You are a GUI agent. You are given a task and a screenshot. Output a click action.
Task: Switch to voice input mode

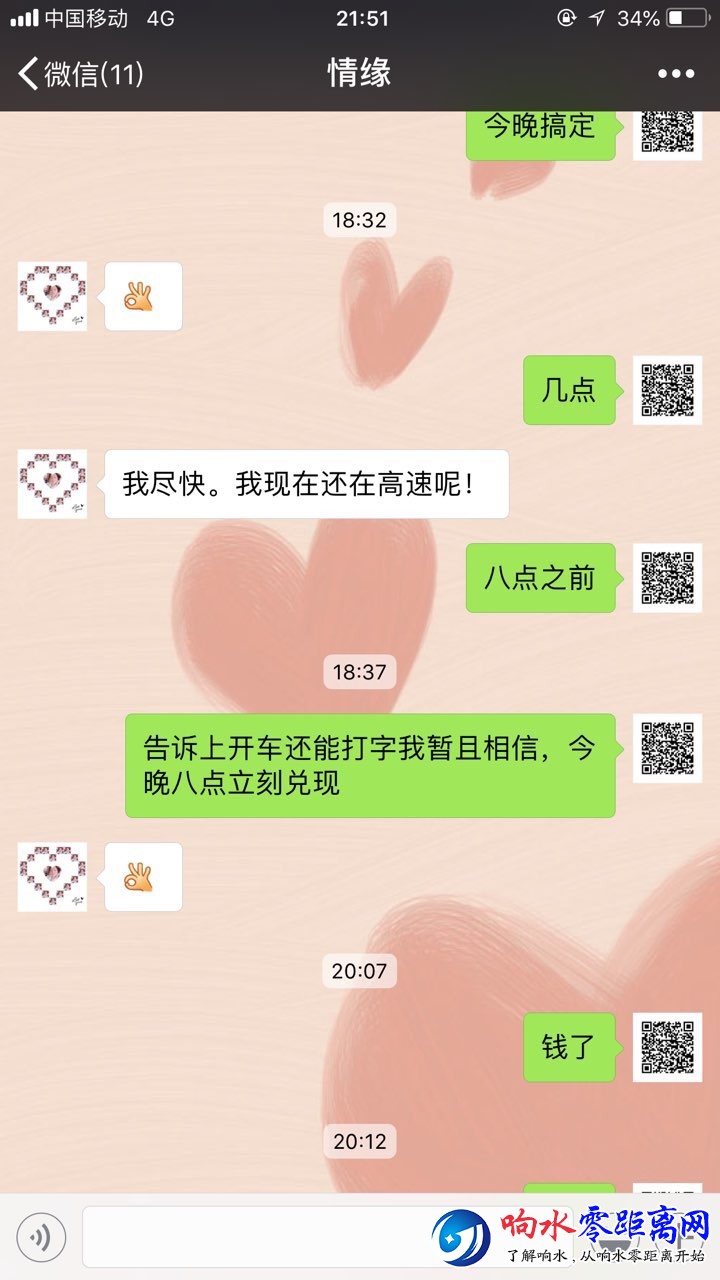41,1237
